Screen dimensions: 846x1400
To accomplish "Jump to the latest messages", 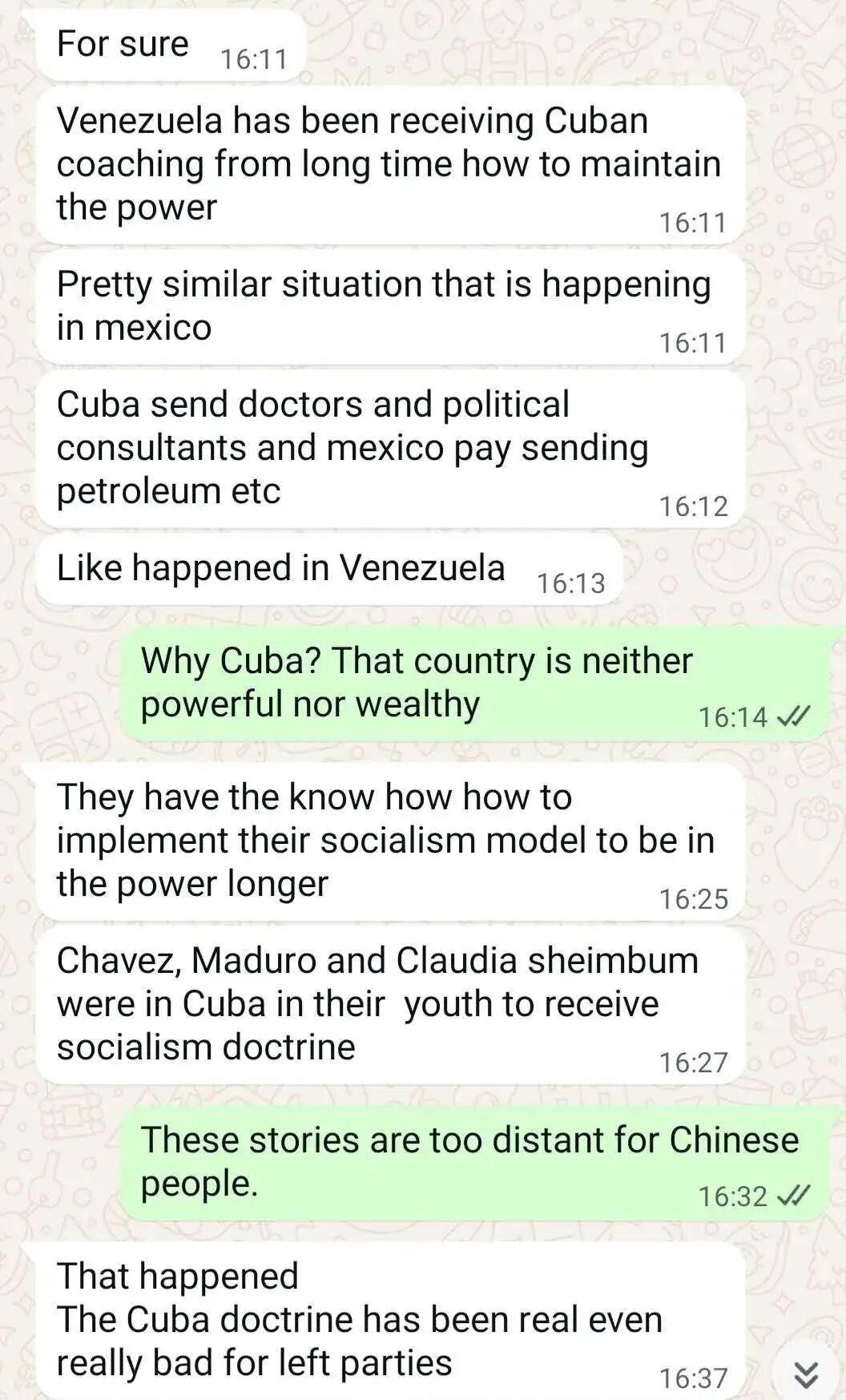I will (x=805, y=1374).
